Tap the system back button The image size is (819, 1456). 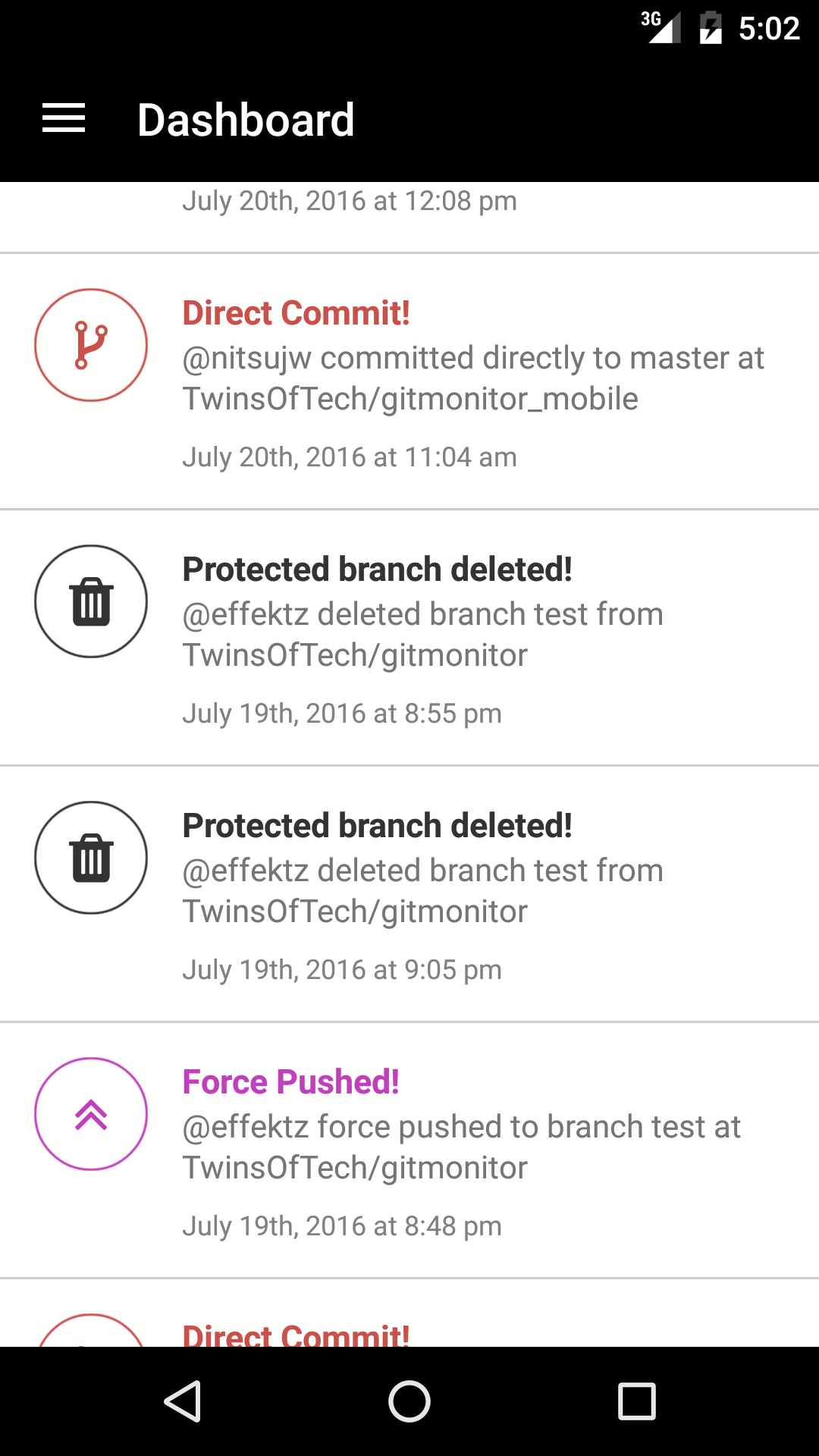pyautogui.click(x=183, y=1401)
